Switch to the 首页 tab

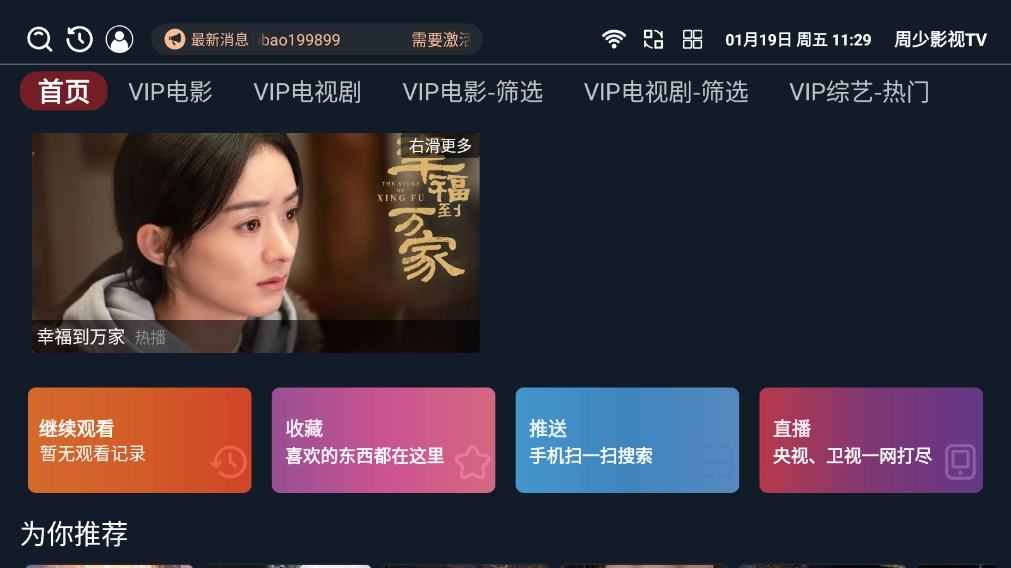(x=64, y=92)
